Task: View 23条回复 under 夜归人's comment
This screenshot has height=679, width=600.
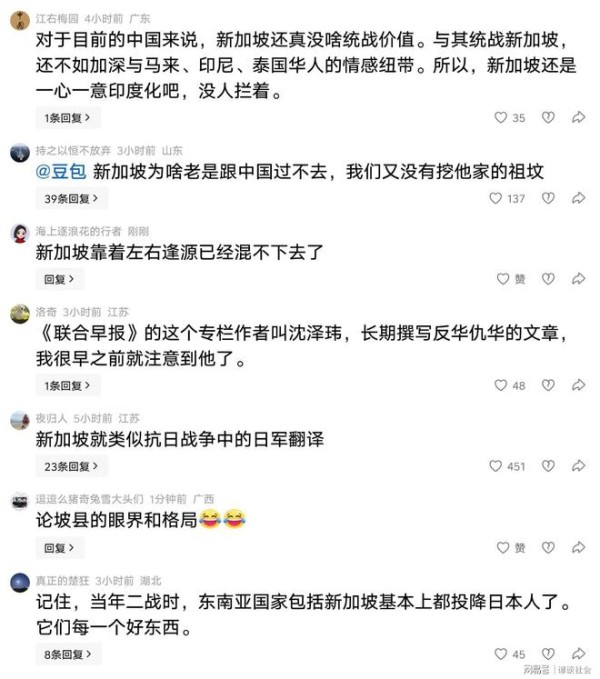Action: [72, 466]
